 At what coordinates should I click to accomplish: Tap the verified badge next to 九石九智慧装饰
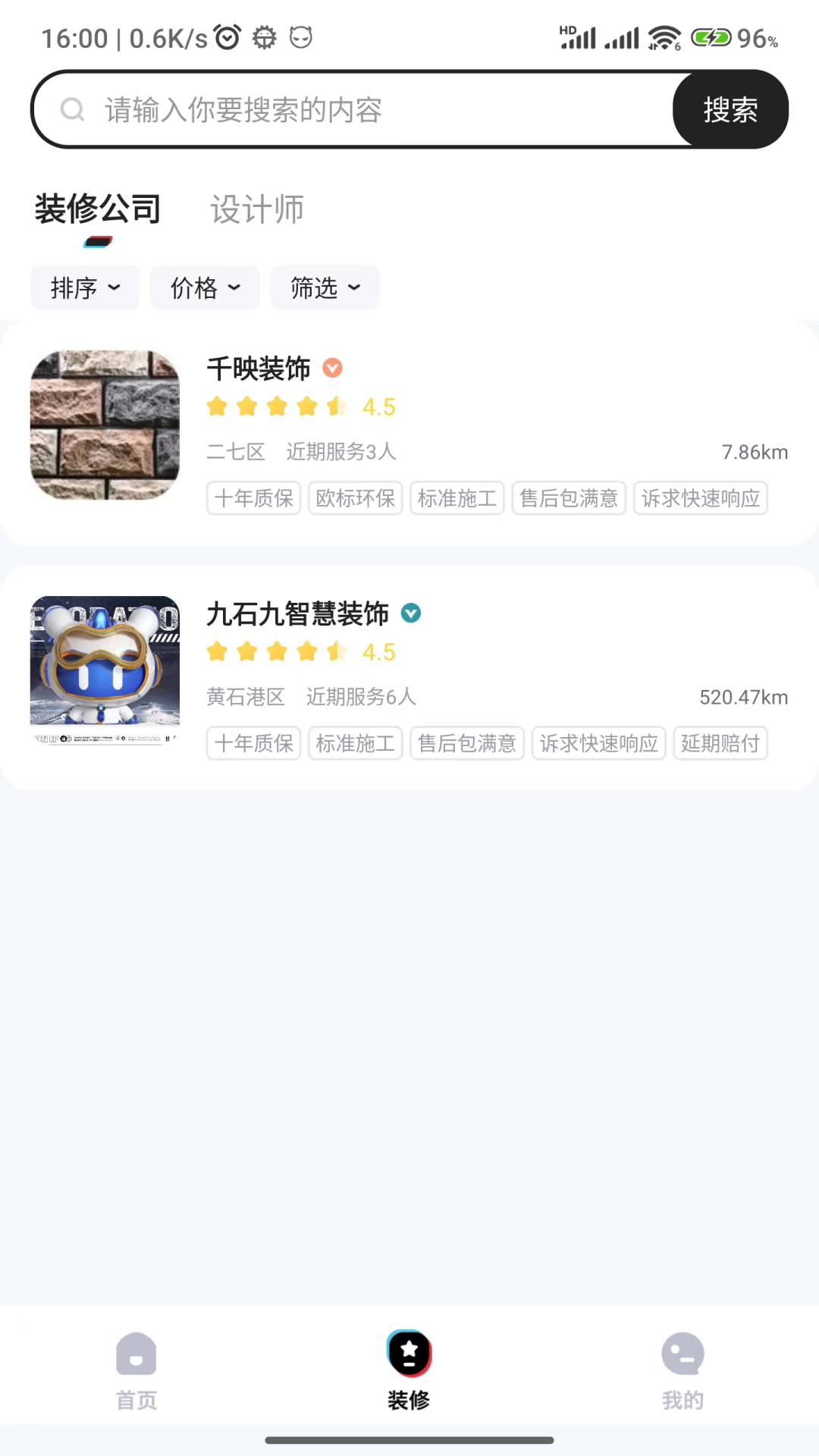[x=410, y=613]
